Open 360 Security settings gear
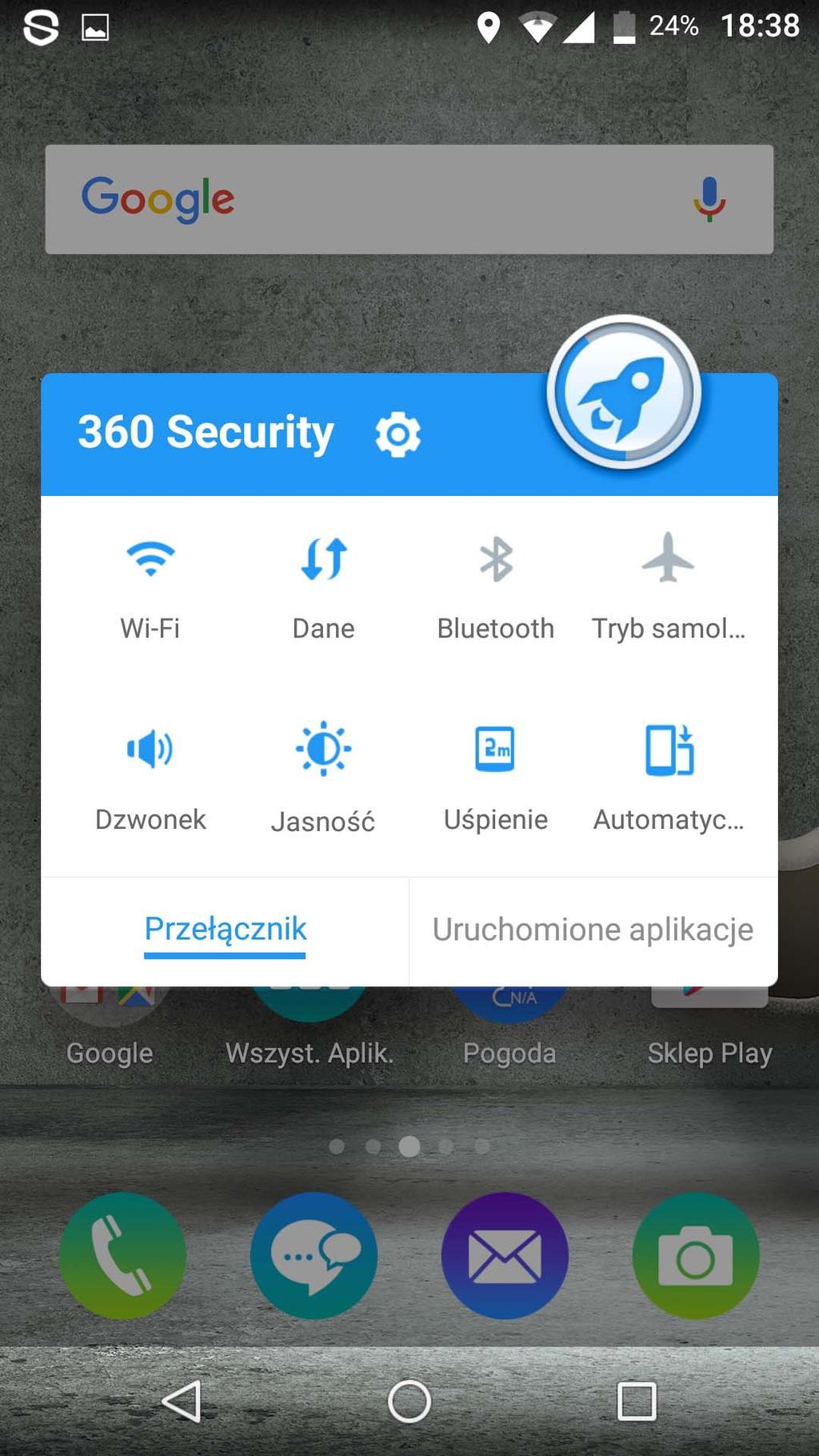The height and width of the screenshot is (1456, 819). point(398,434)
